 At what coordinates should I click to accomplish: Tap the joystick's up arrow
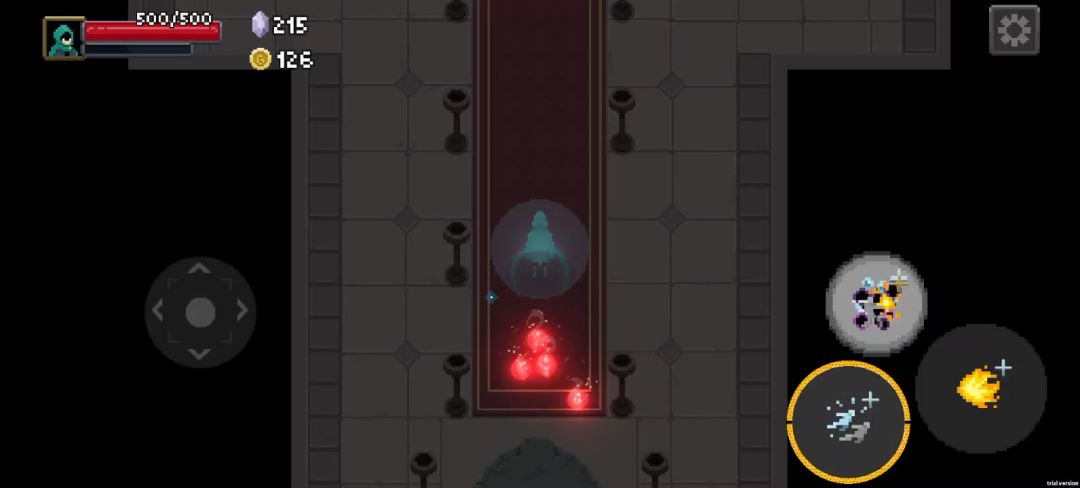pyautogui.click(x=200, y=268)
